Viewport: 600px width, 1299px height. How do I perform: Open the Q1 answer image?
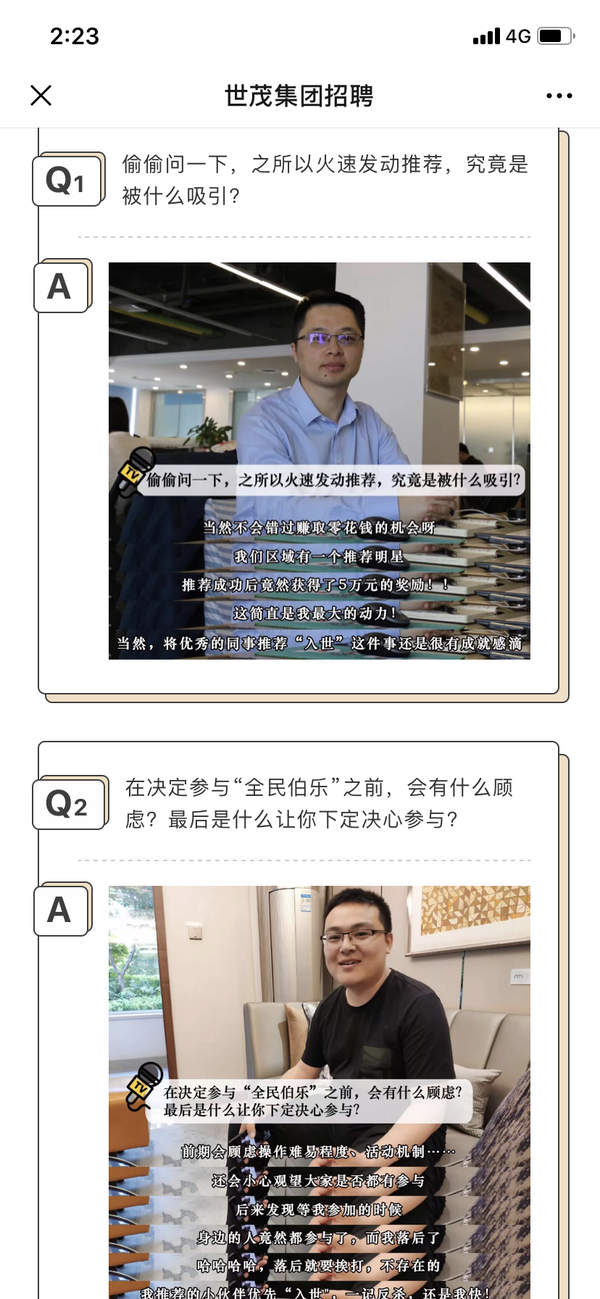pos(319,461)
